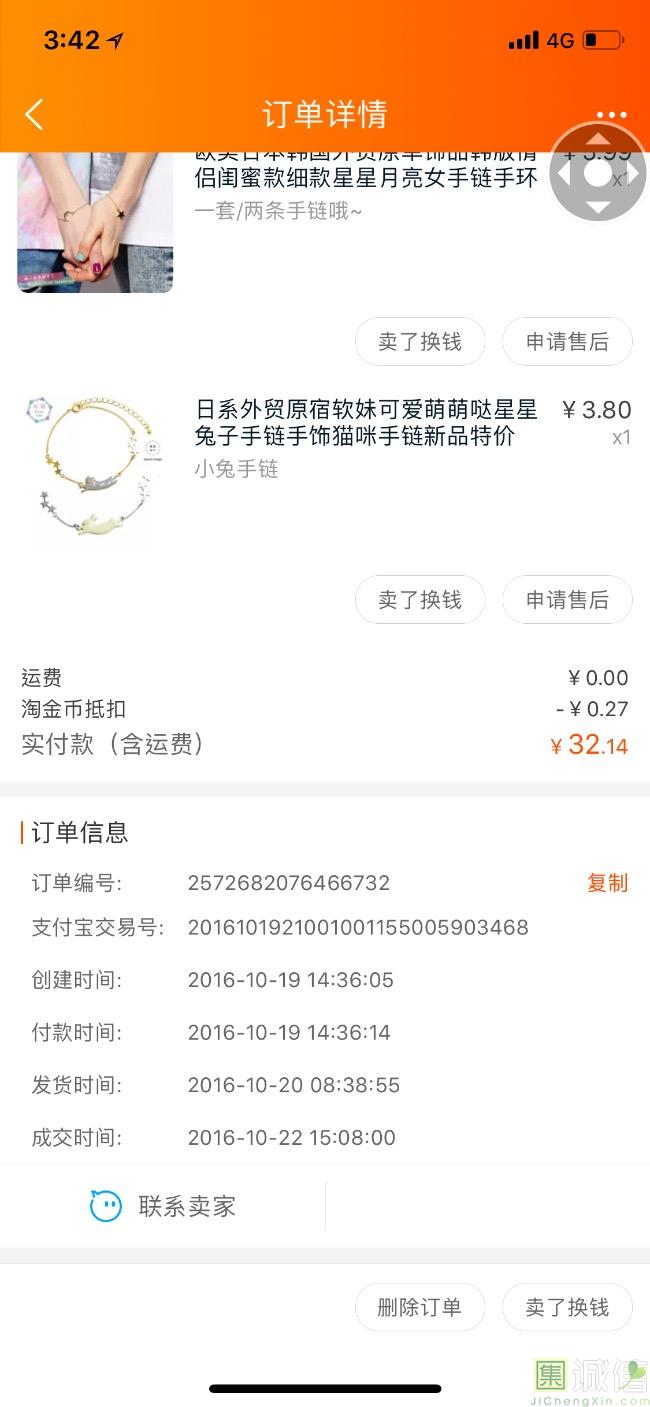Go back from 订单详情 page

tap(35, 114)
